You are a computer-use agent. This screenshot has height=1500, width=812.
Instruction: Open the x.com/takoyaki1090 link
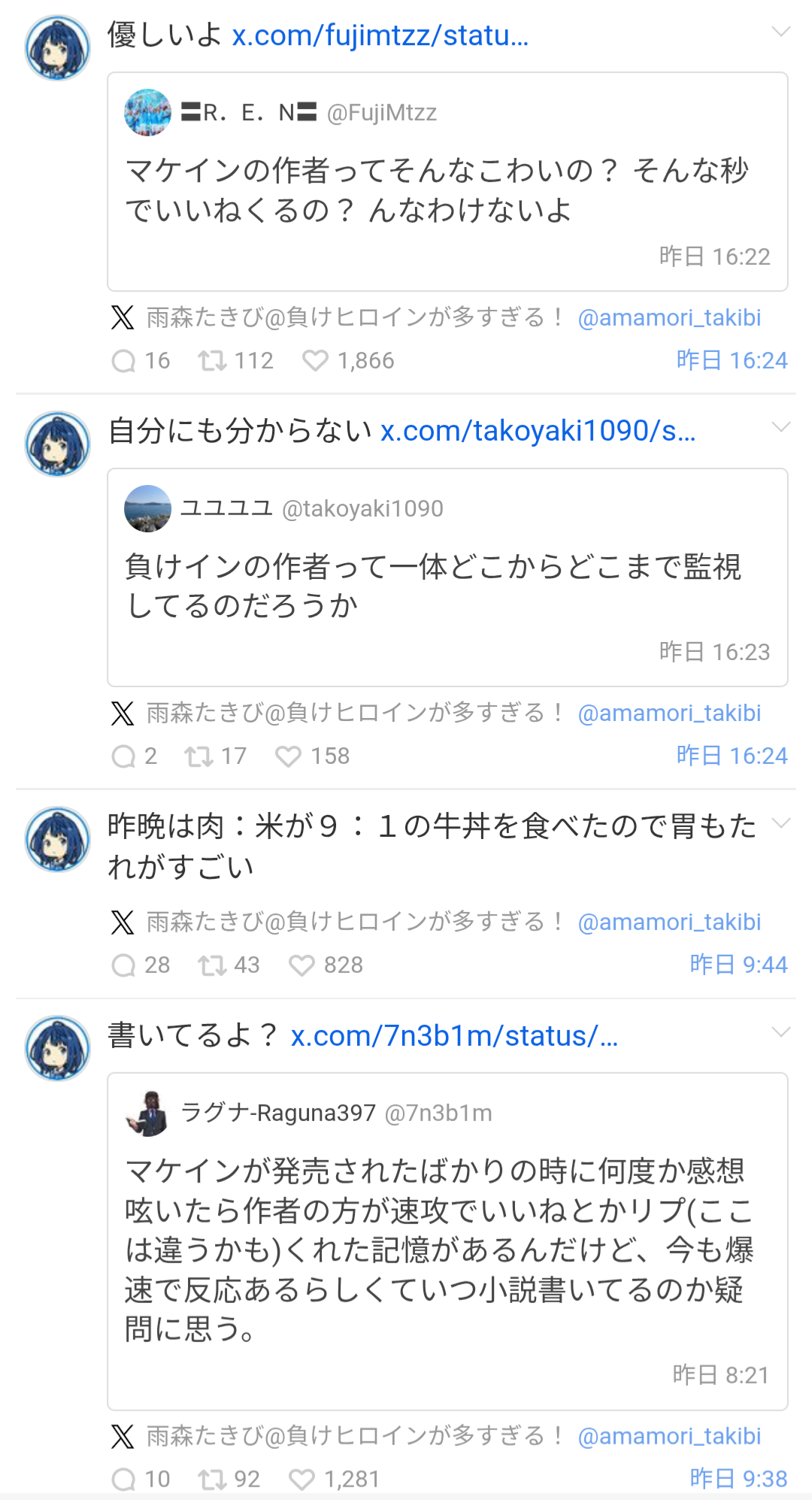538,432
